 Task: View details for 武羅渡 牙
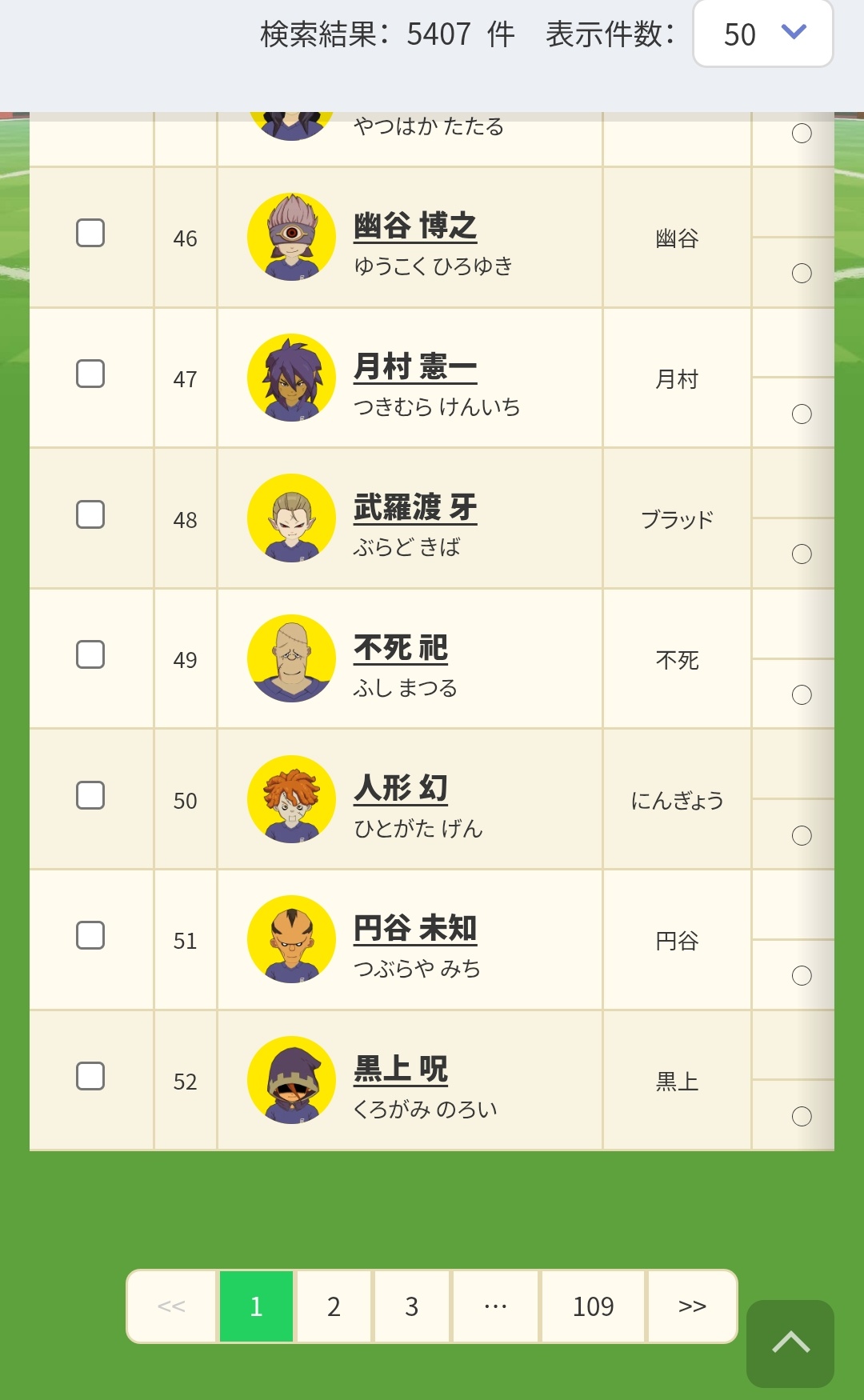(415, 508)
